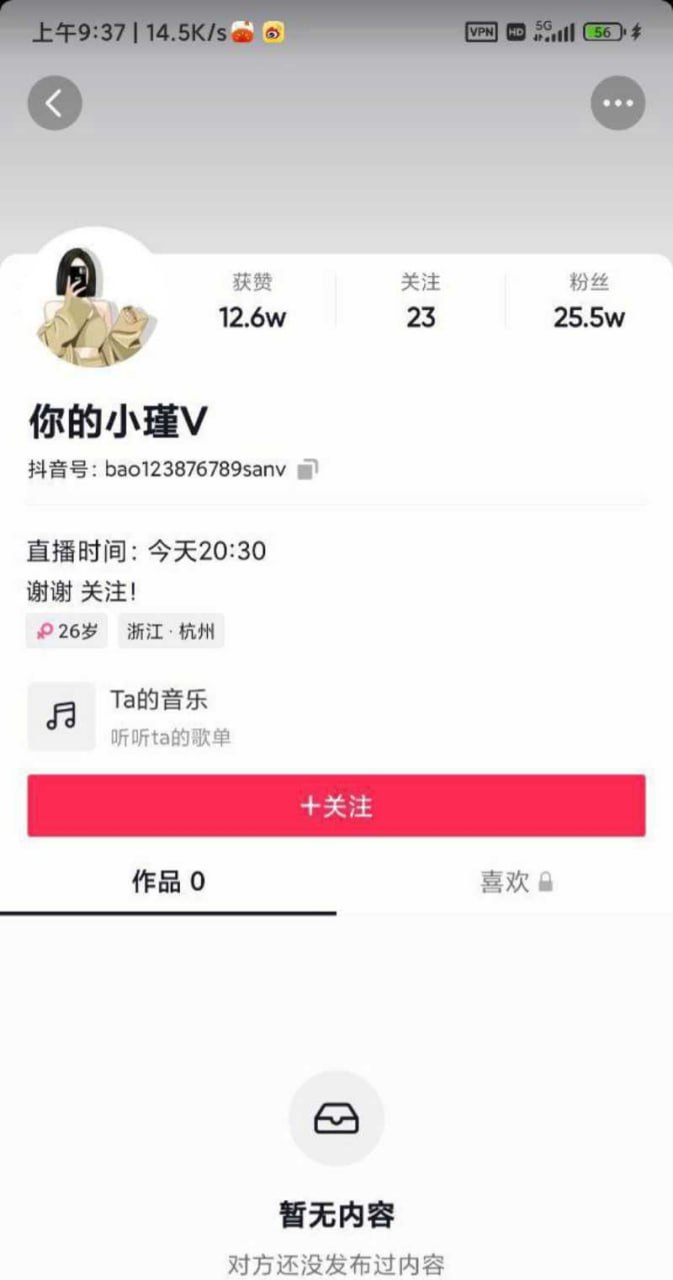Screen dimensions: 673x1280
Task: Open the 关注 following list
Action: 421,303
